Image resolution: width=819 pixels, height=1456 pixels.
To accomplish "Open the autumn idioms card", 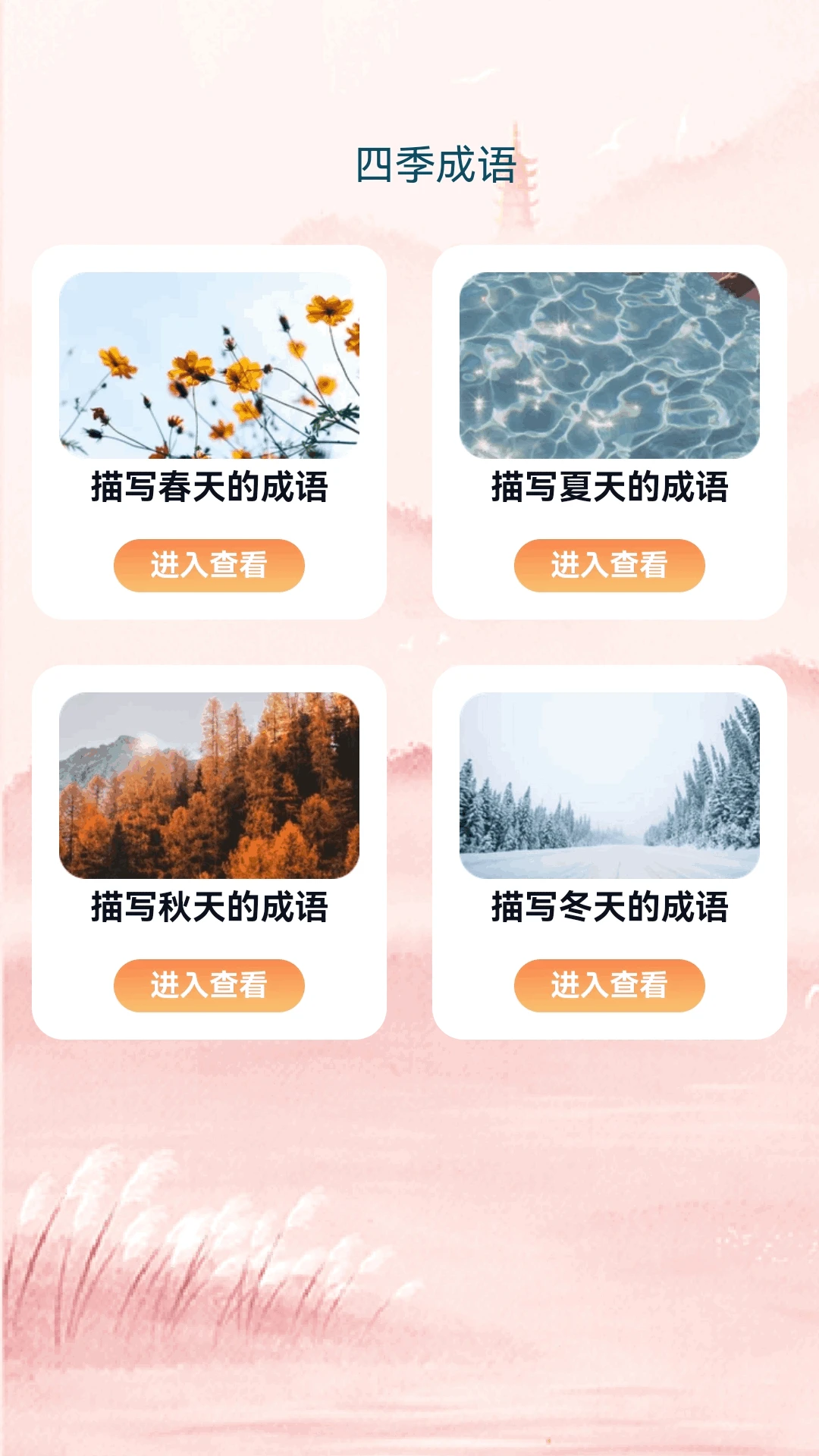I will pyautogui.click(x=211, y=849).
